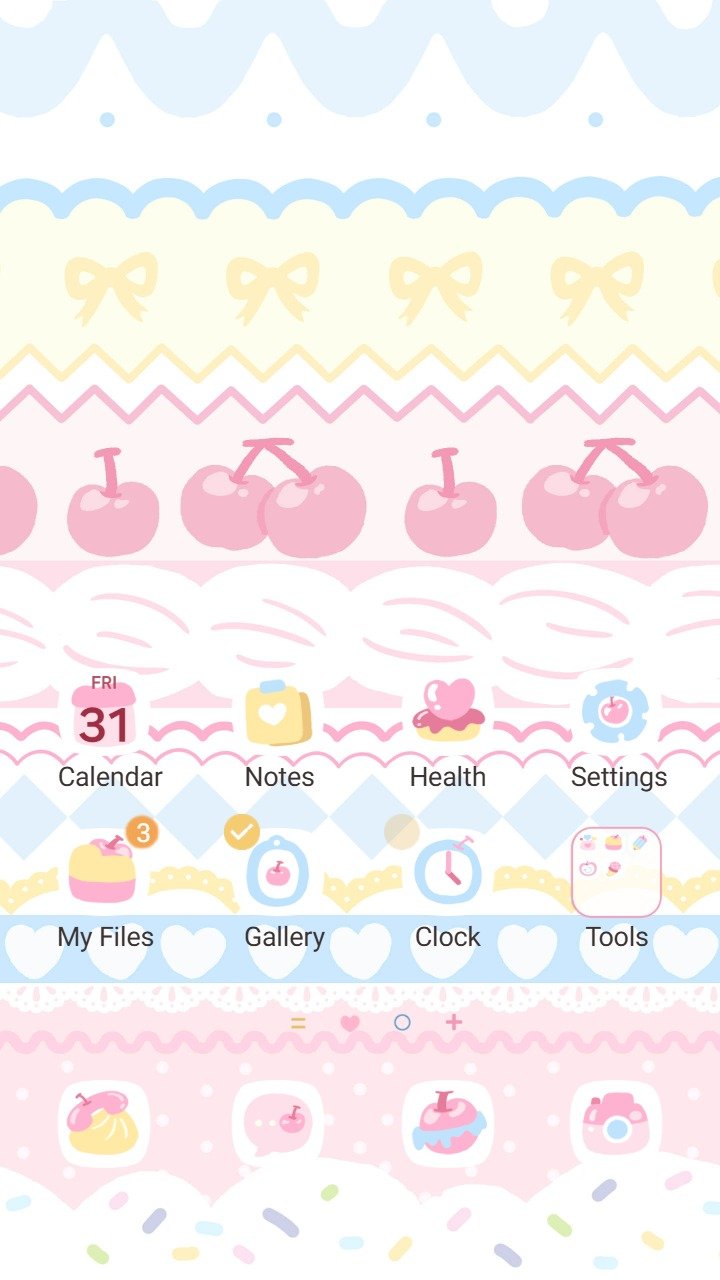Open the Clock app
Viewport: 720px width, 1280px height.
[448, 872]
